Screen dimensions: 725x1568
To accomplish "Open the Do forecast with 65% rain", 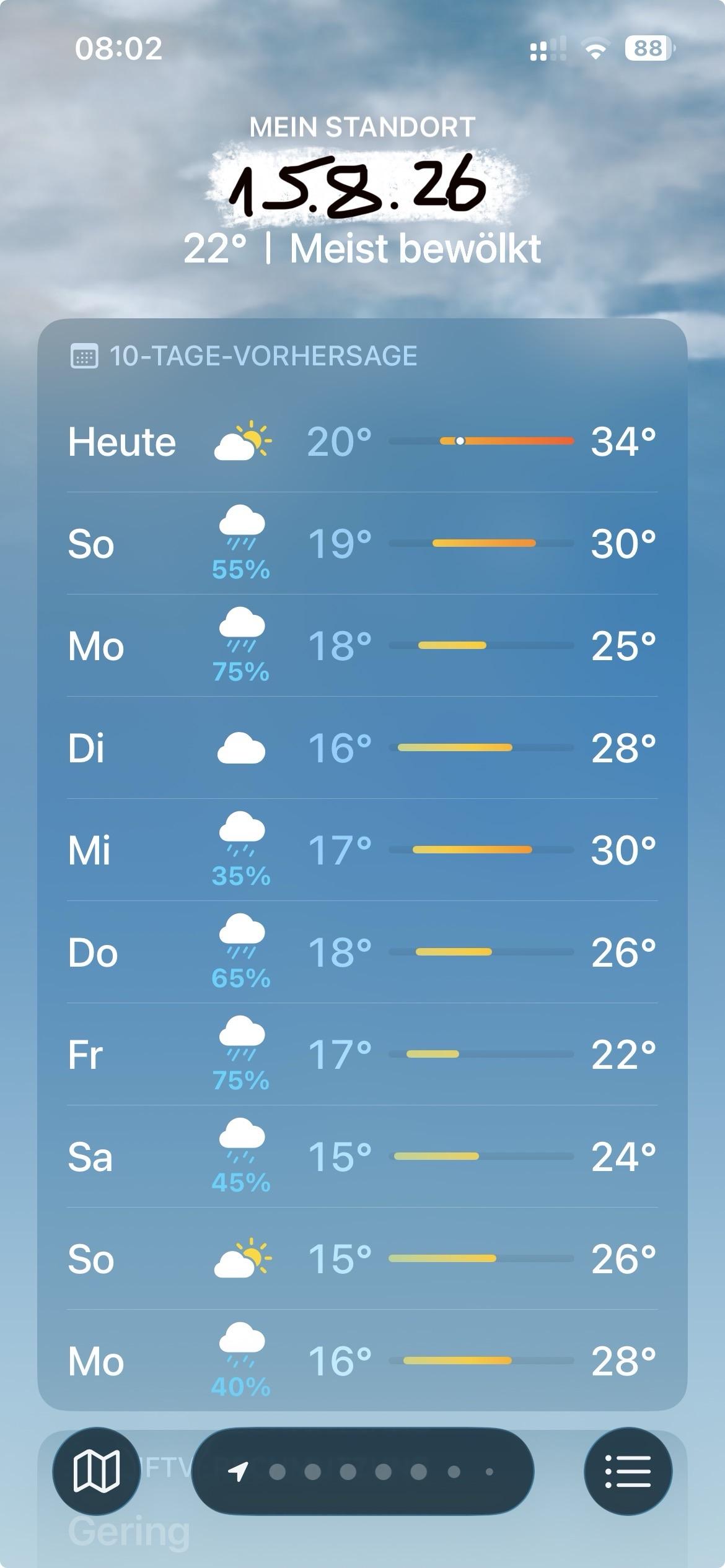I will coord(362,952).
